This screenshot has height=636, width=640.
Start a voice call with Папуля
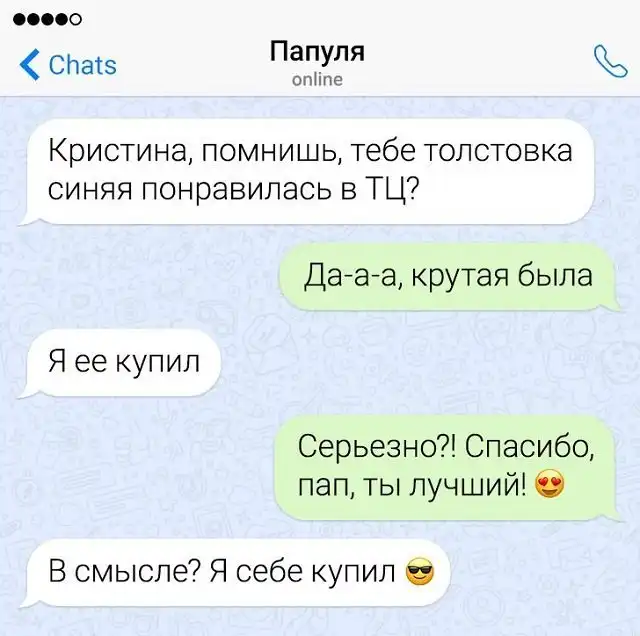(x=608, y=62)
